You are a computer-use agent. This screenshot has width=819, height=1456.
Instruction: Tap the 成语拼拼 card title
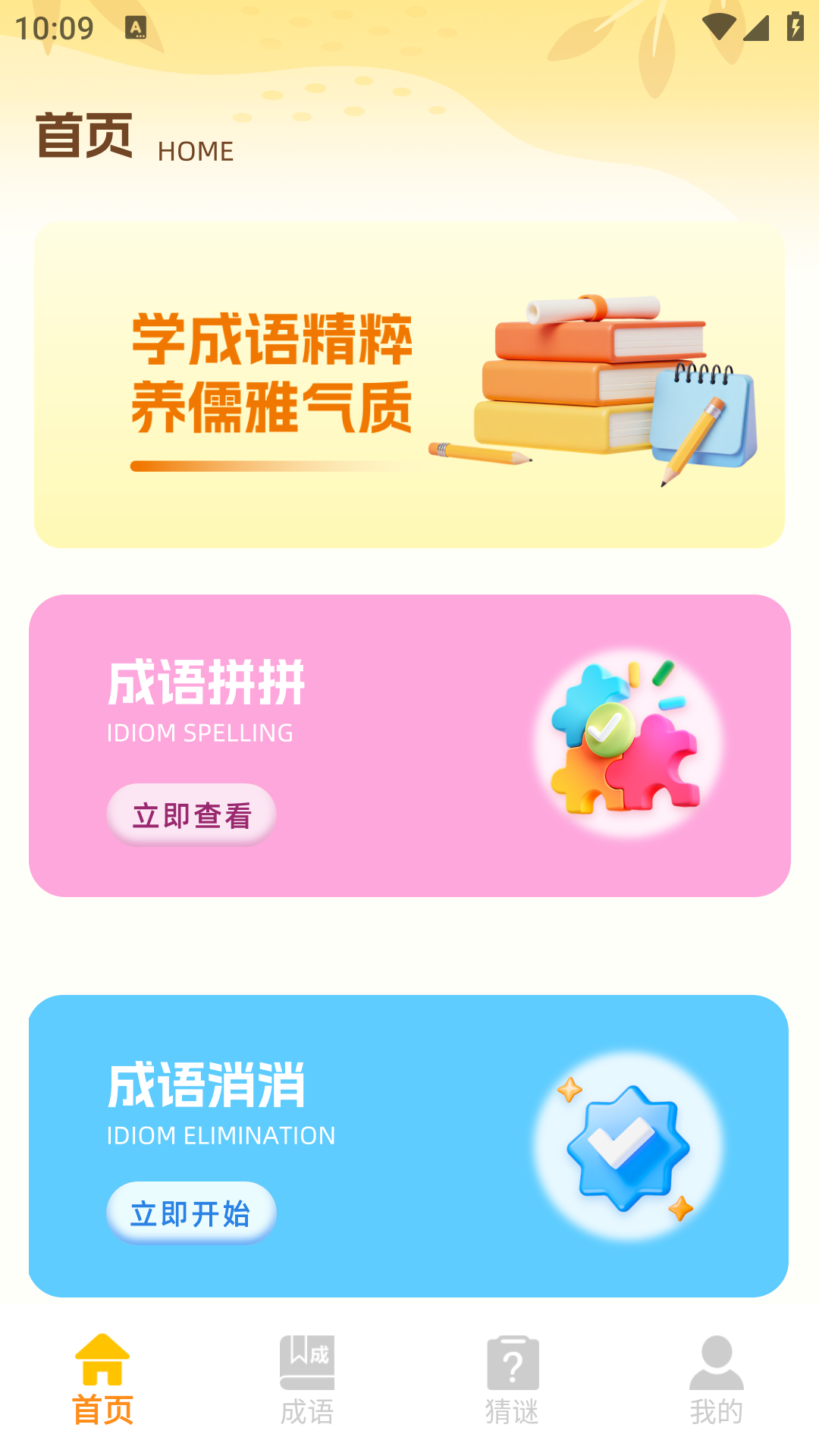pos(206,682)
